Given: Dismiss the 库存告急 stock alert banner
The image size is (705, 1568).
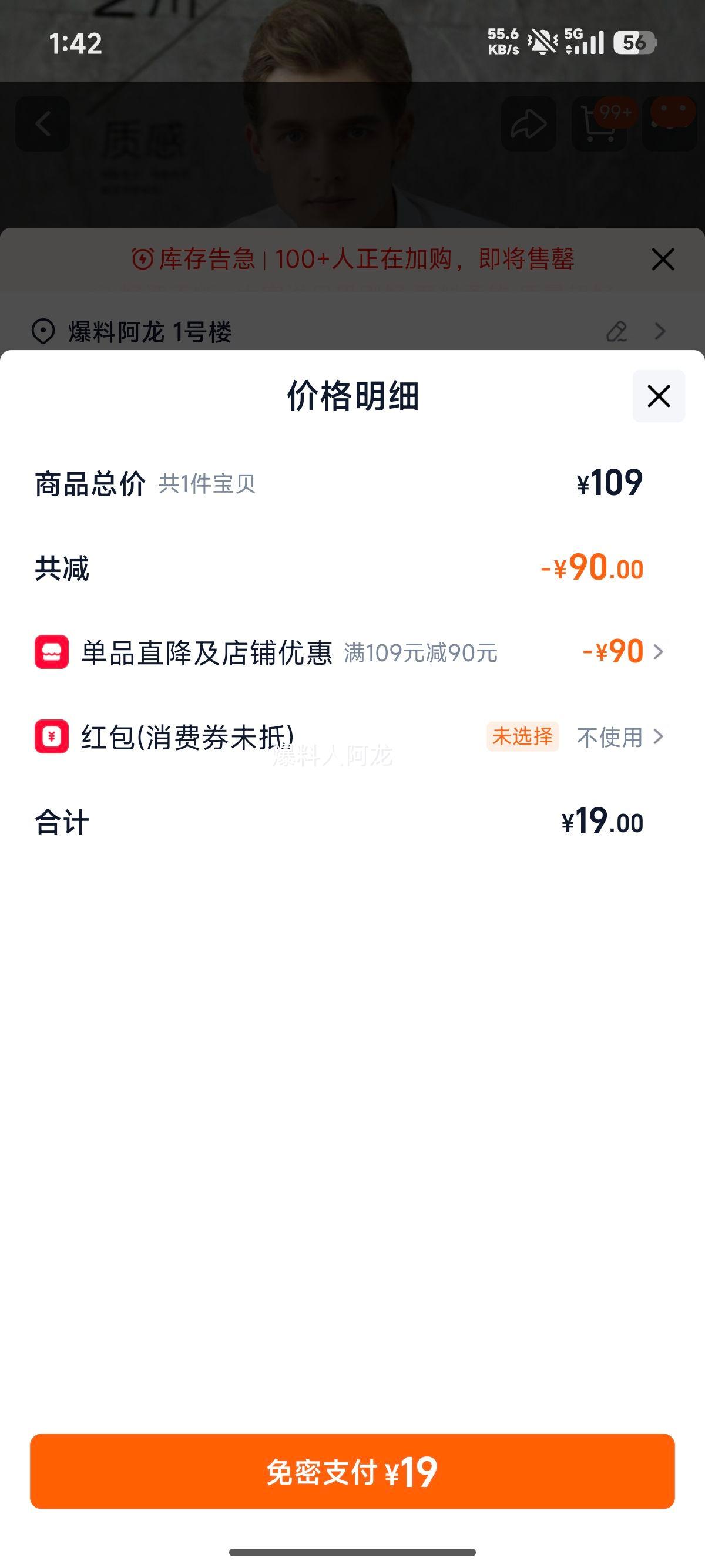Looking at the screenshot, I should (663, 259).
